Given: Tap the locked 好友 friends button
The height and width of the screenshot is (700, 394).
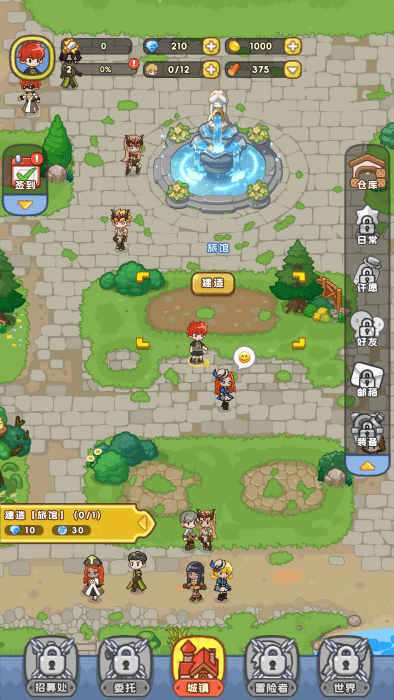Looking at the screenshot, I should click(x=367, y=329).
